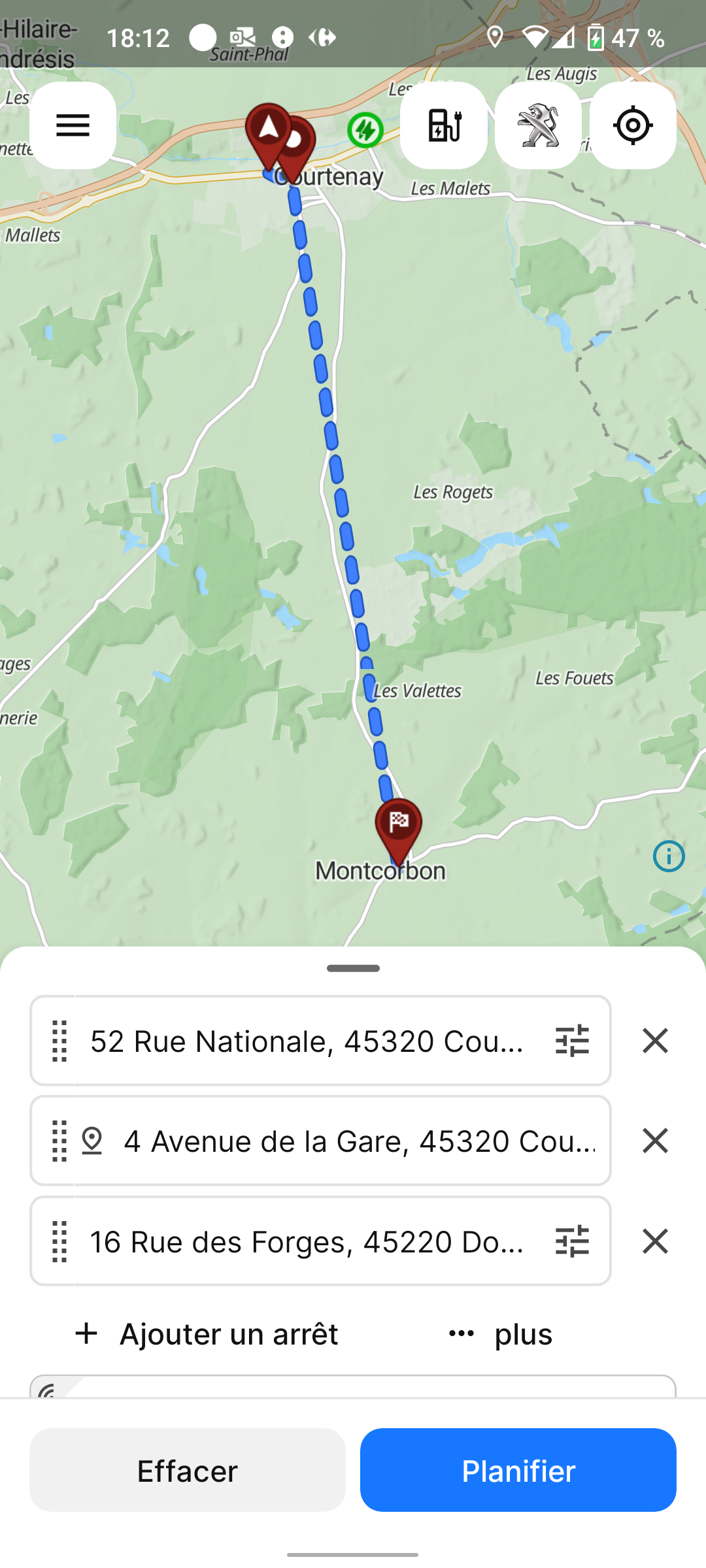Open options for 16 Rue des Forges

coord(572,1241)
